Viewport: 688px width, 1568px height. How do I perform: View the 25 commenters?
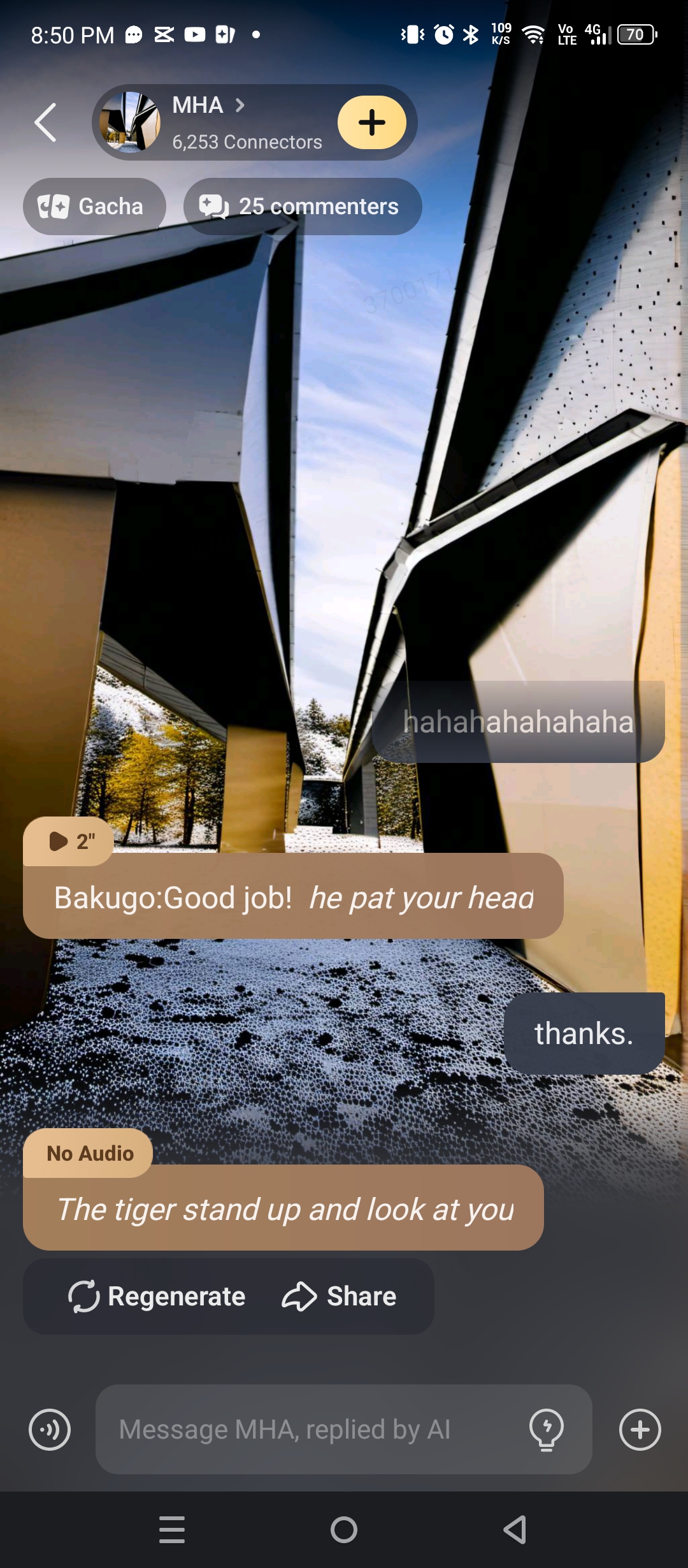pyautogui.click(x=303, y=207)
